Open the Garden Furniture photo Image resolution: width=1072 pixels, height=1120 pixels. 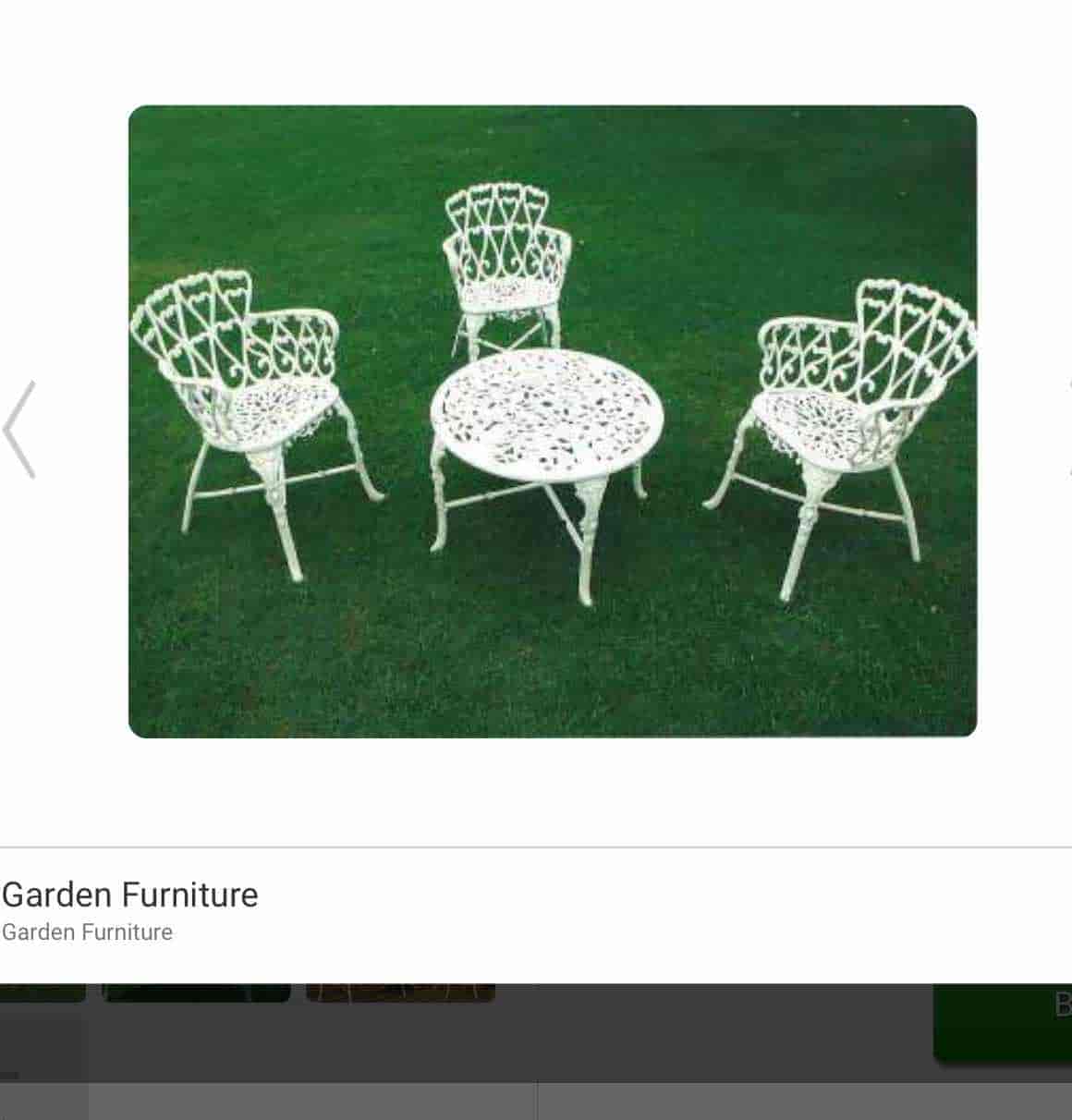tap(552, 421)
